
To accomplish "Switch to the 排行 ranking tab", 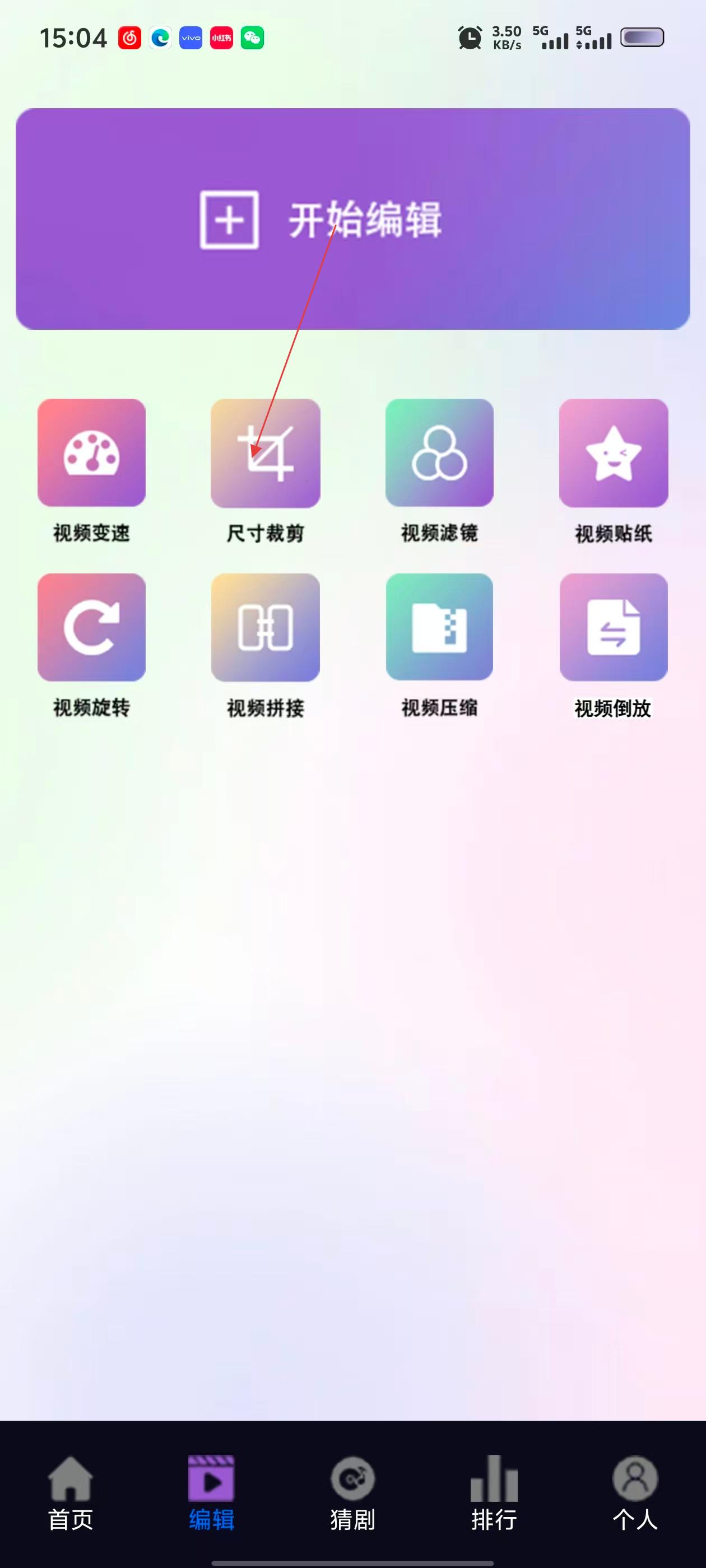I will coord(494,1493).
